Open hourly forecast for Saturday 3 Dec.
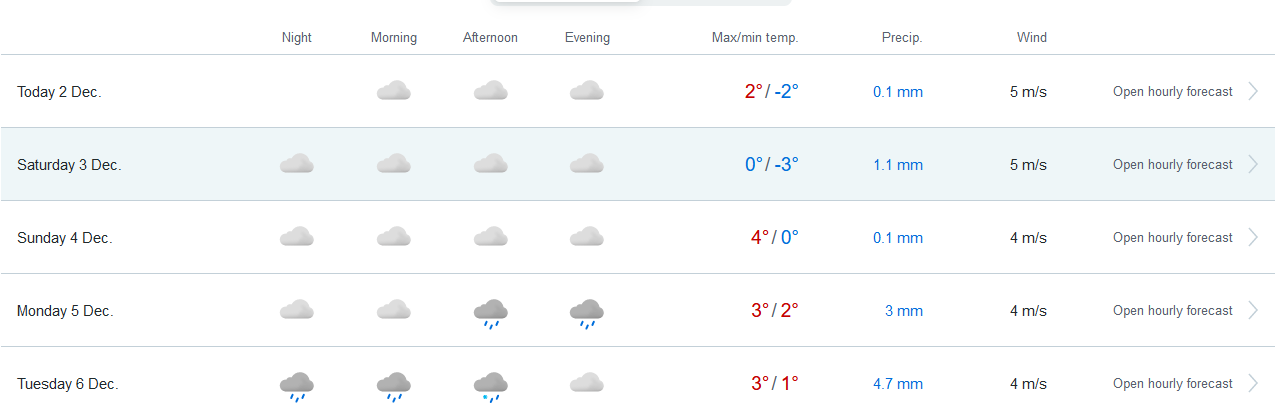Viewport: 1275px width, 413px height. 1173,164
